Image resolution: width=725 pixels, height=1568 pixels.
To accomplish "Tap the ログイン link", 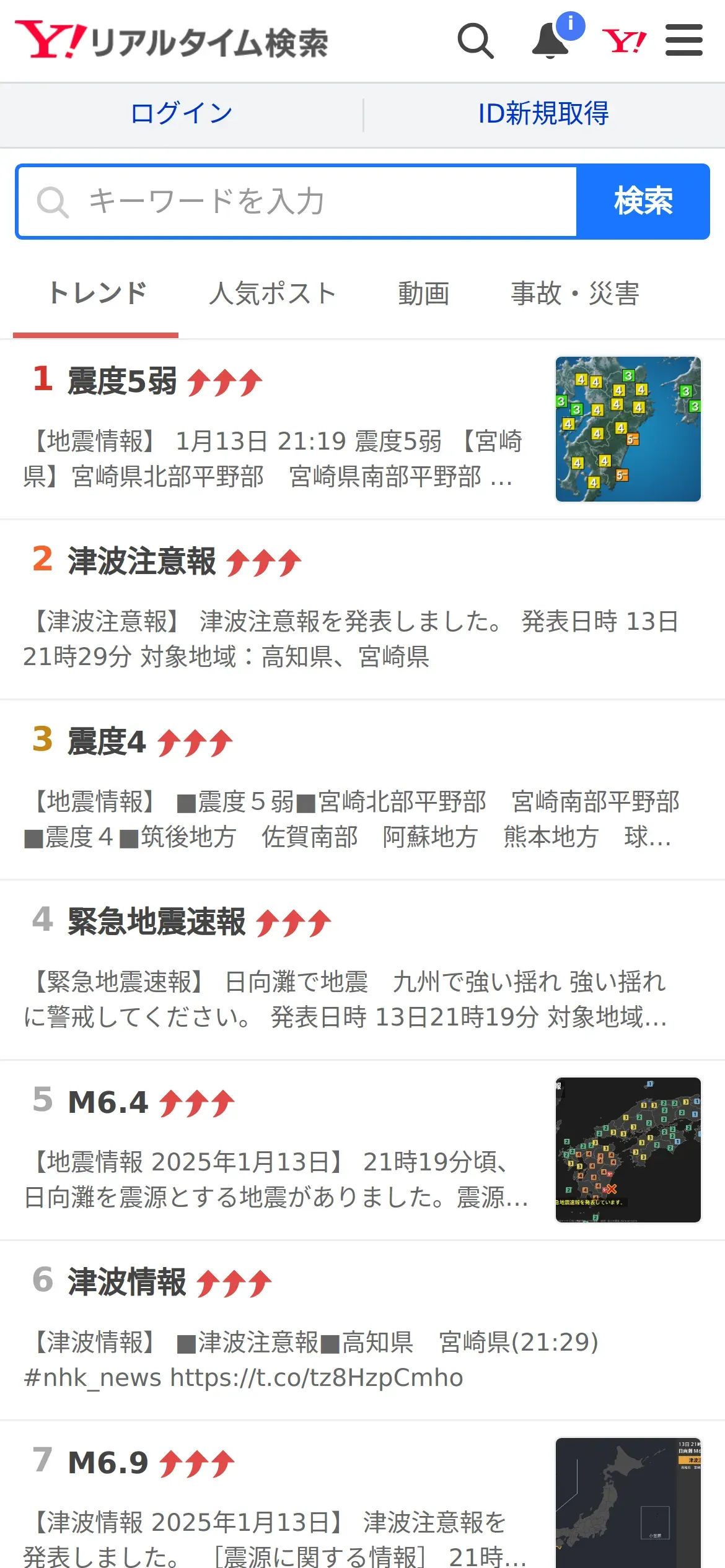I will click(x=182, y=114).
